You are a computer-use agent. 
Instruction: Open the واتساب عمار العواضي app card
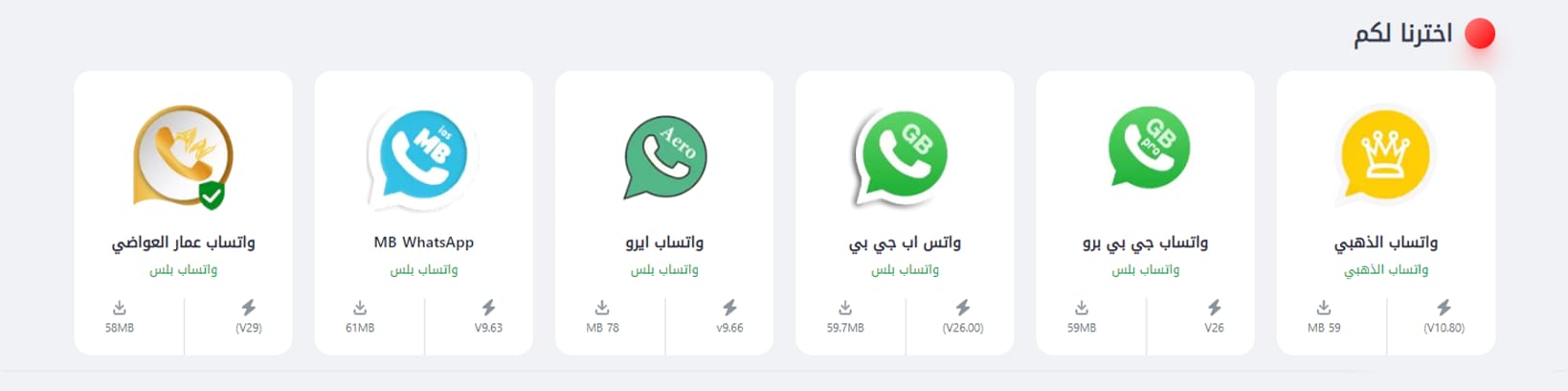(183, 242)
